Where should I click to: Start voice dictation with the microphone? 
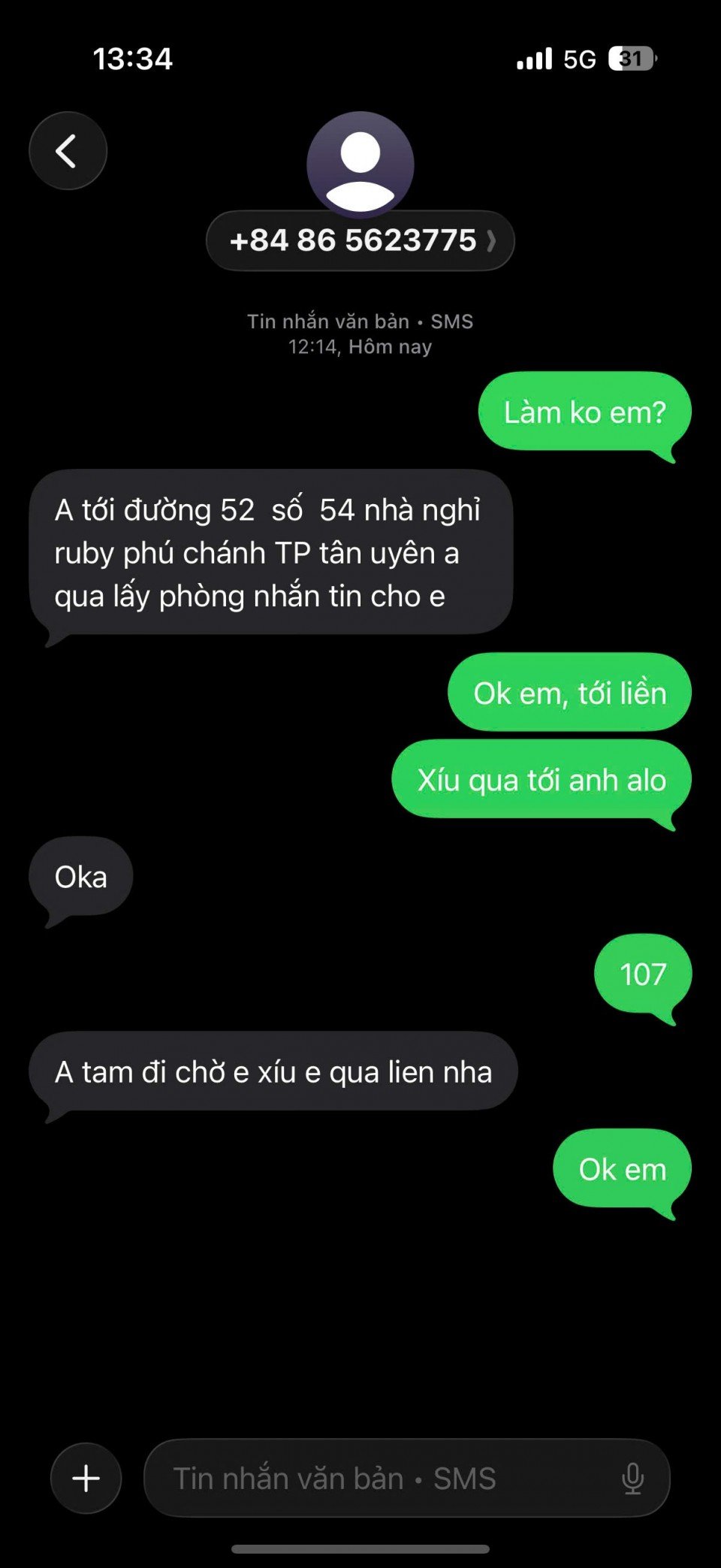click(x=632, y=1478)
